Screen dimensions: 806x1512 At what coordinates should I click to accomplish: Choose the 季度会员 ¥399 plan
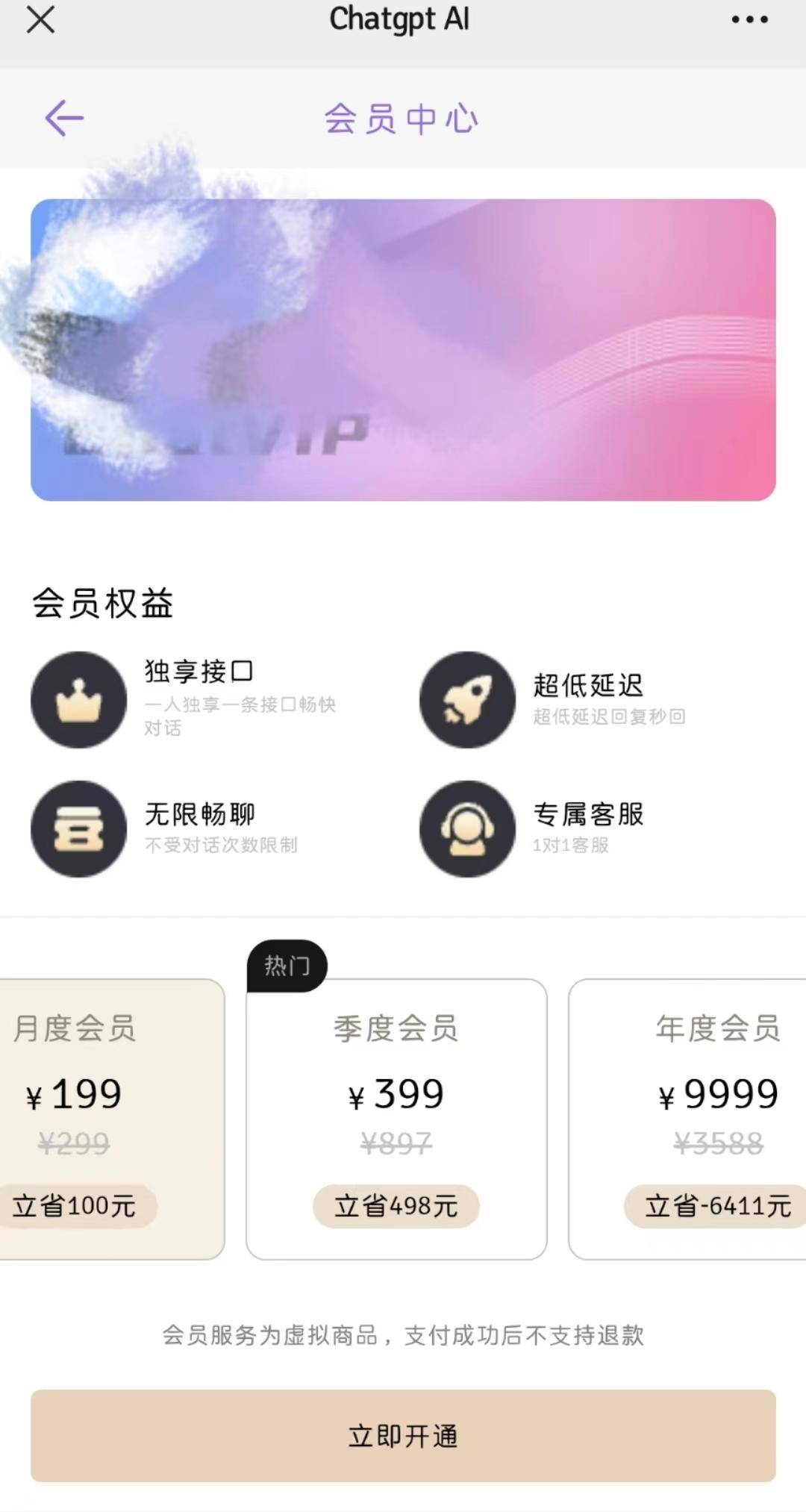pos(396,1118)
